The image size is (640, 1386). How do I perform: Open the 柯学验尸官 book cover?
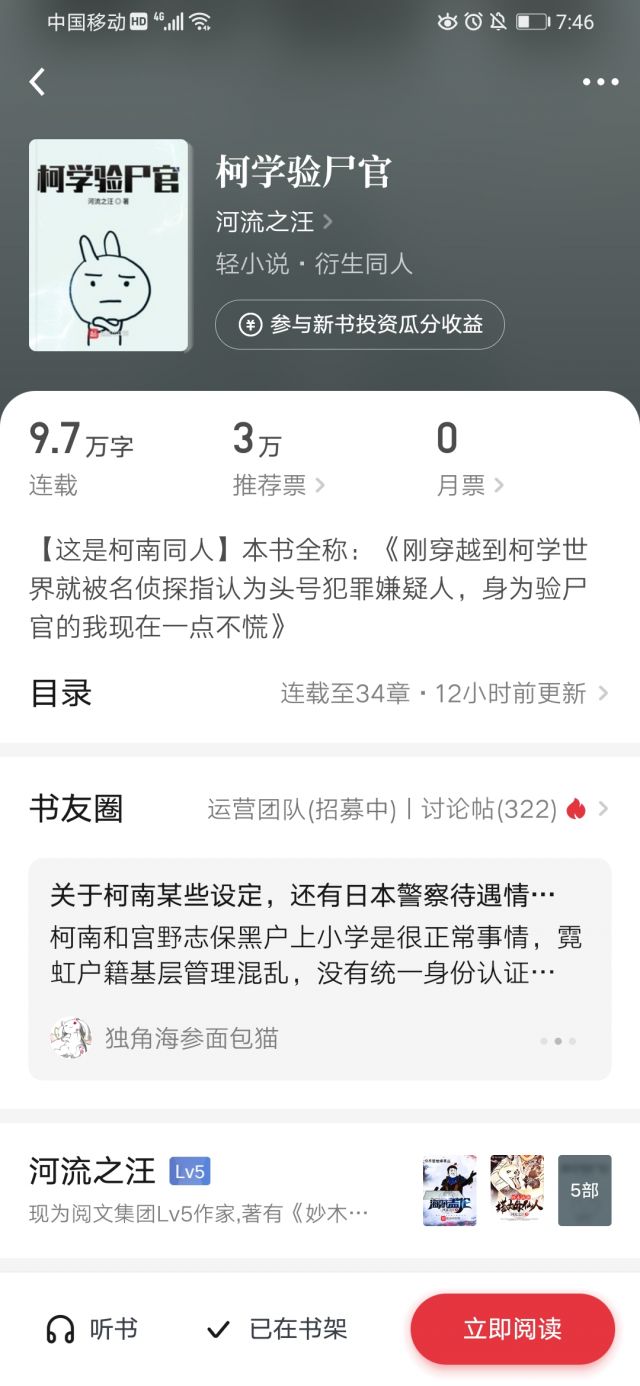coord(109,245)
